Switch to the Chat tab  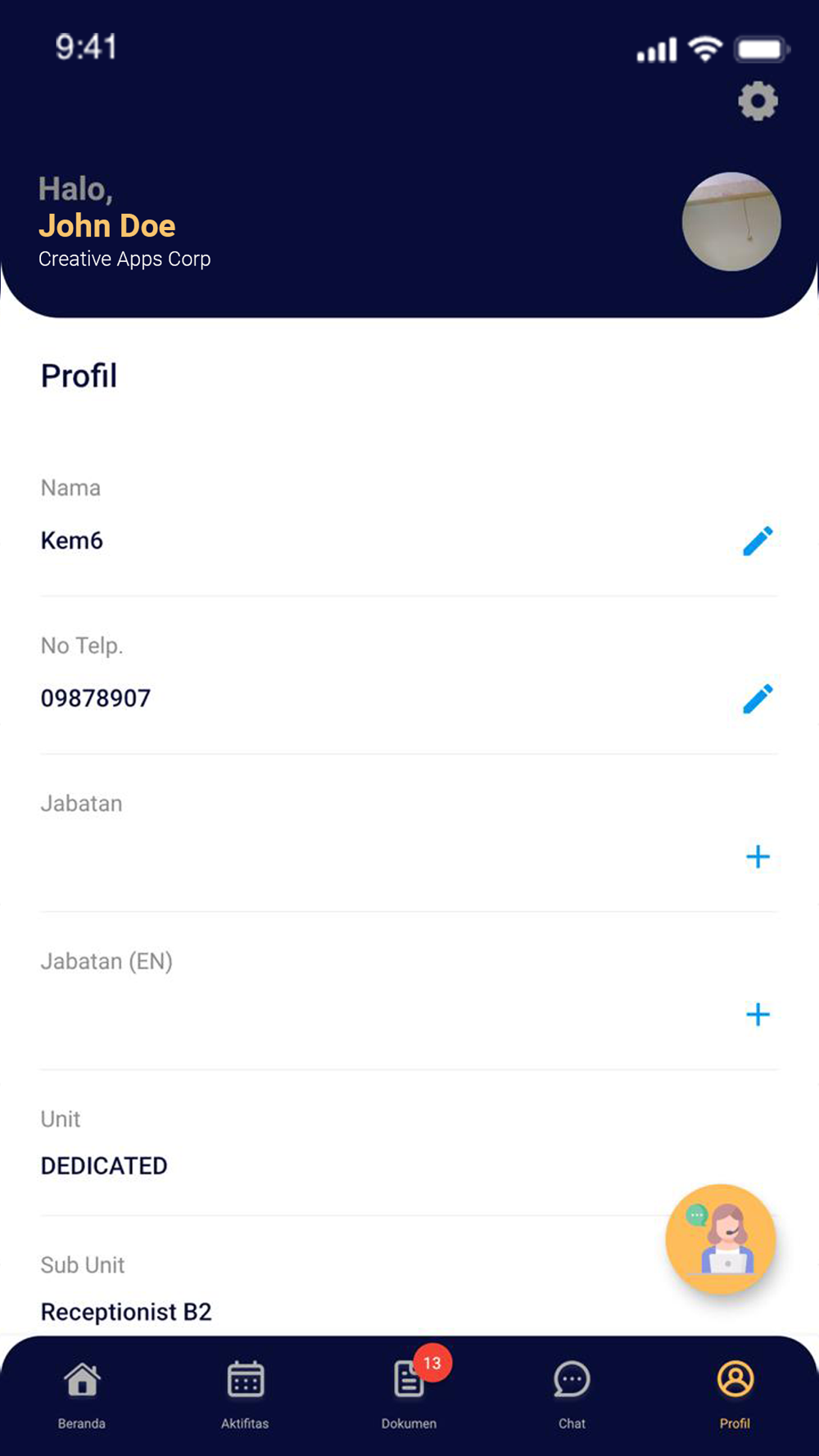(x=572, y=1394)
